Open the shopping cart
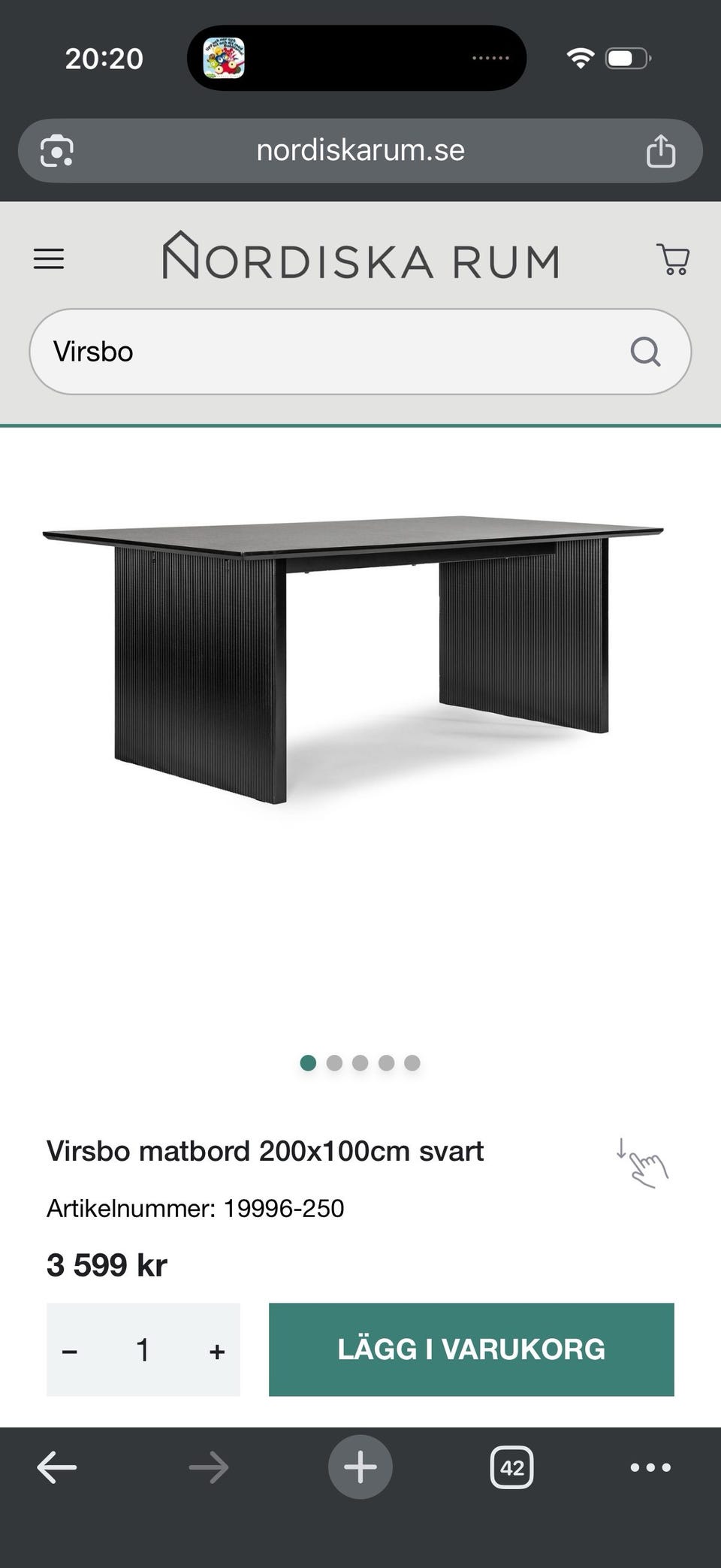721x1568 pixels. coord(673,259)
